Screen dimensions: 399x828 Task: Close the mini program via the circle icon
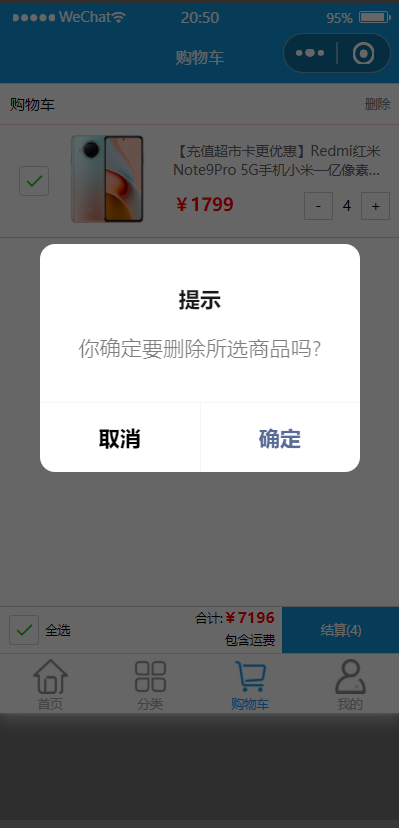[363, 53]
